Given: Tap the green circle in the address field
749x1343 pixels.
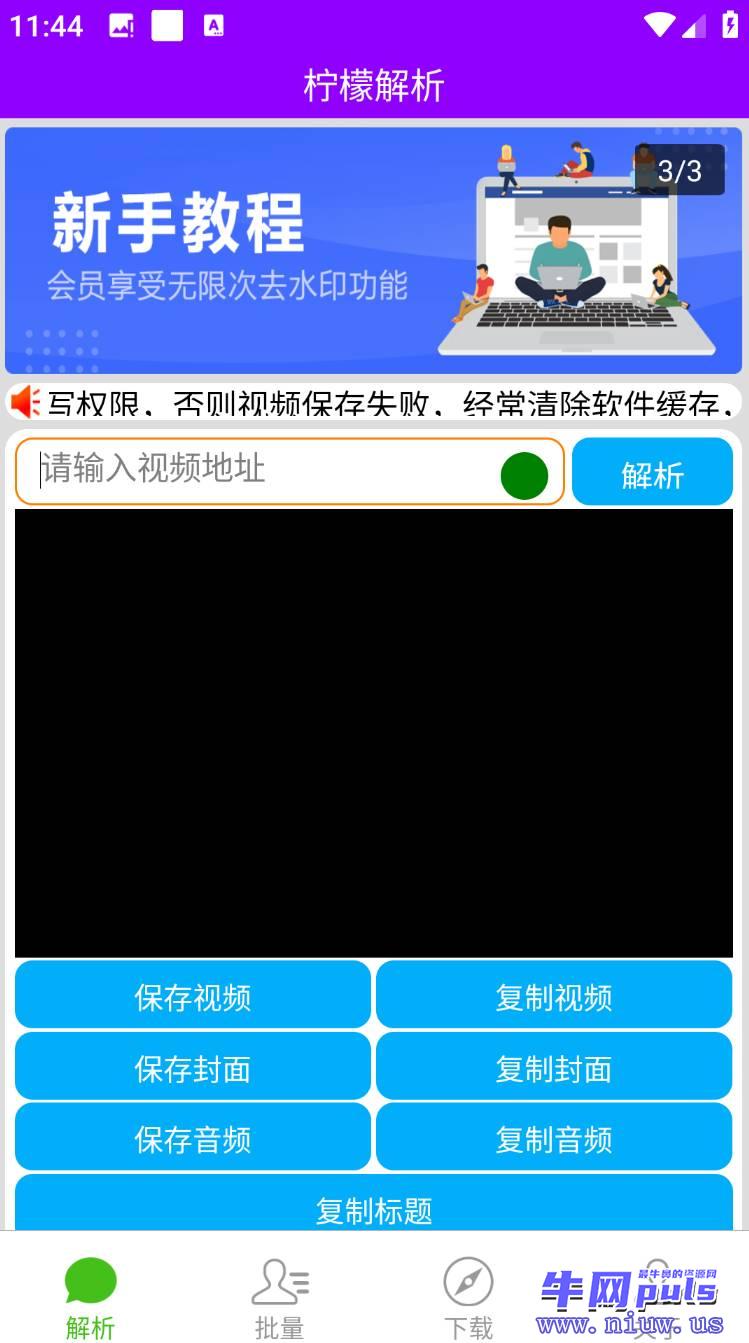Looking at the screenshot, I should coord(524,476).
